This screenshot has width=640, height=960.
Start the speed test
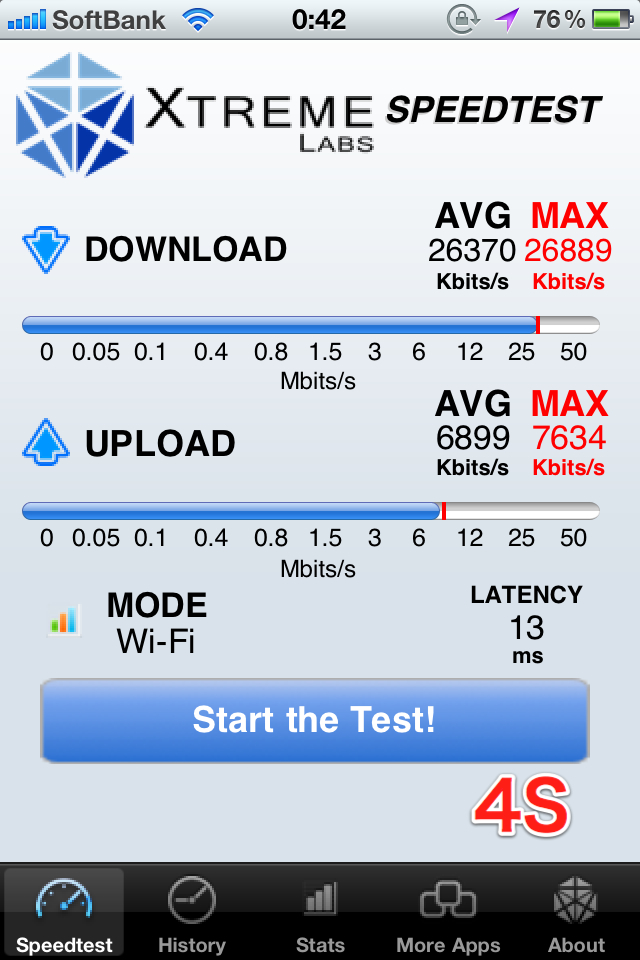click(314, 720)
